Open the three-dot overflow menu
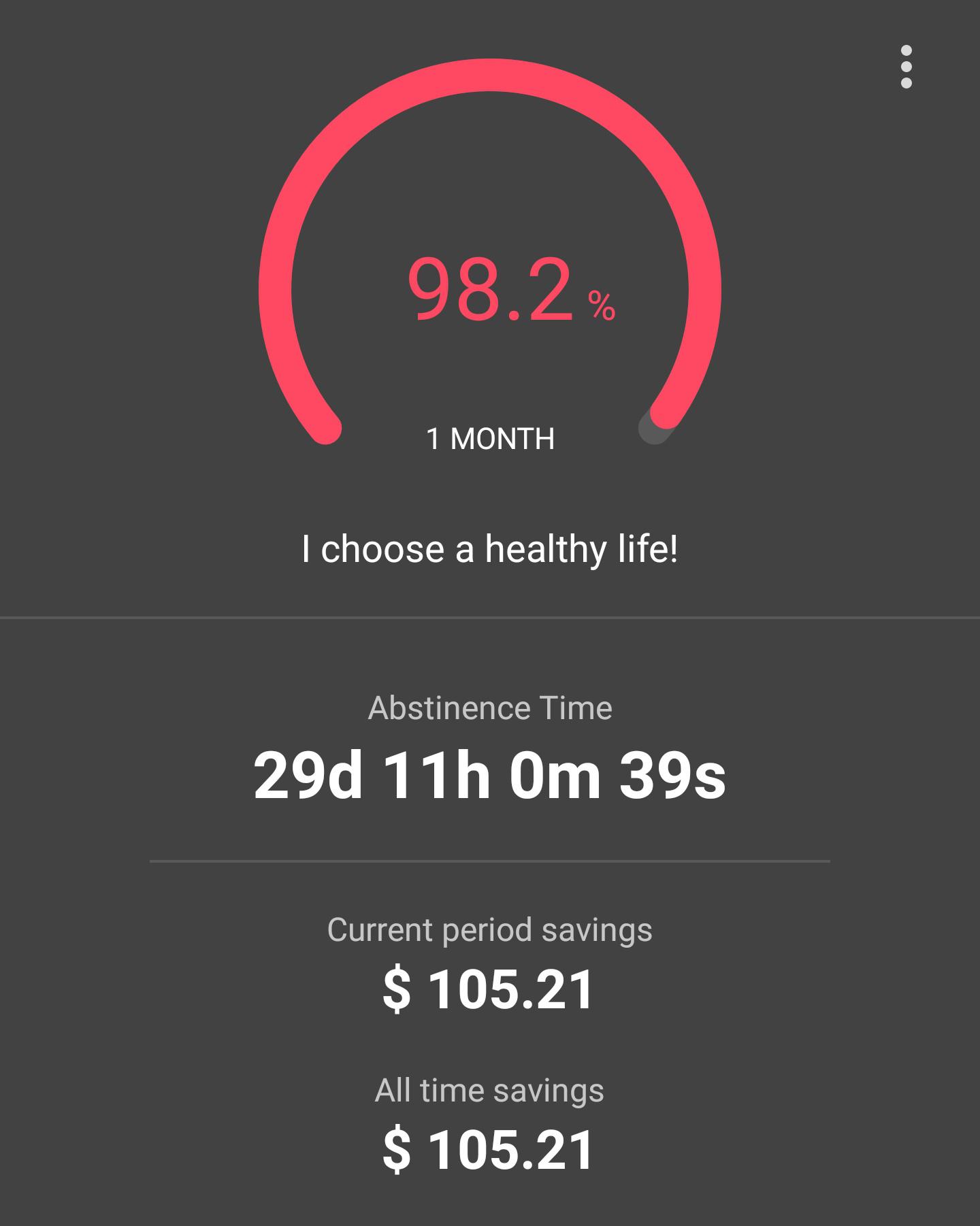 (906, 67)
